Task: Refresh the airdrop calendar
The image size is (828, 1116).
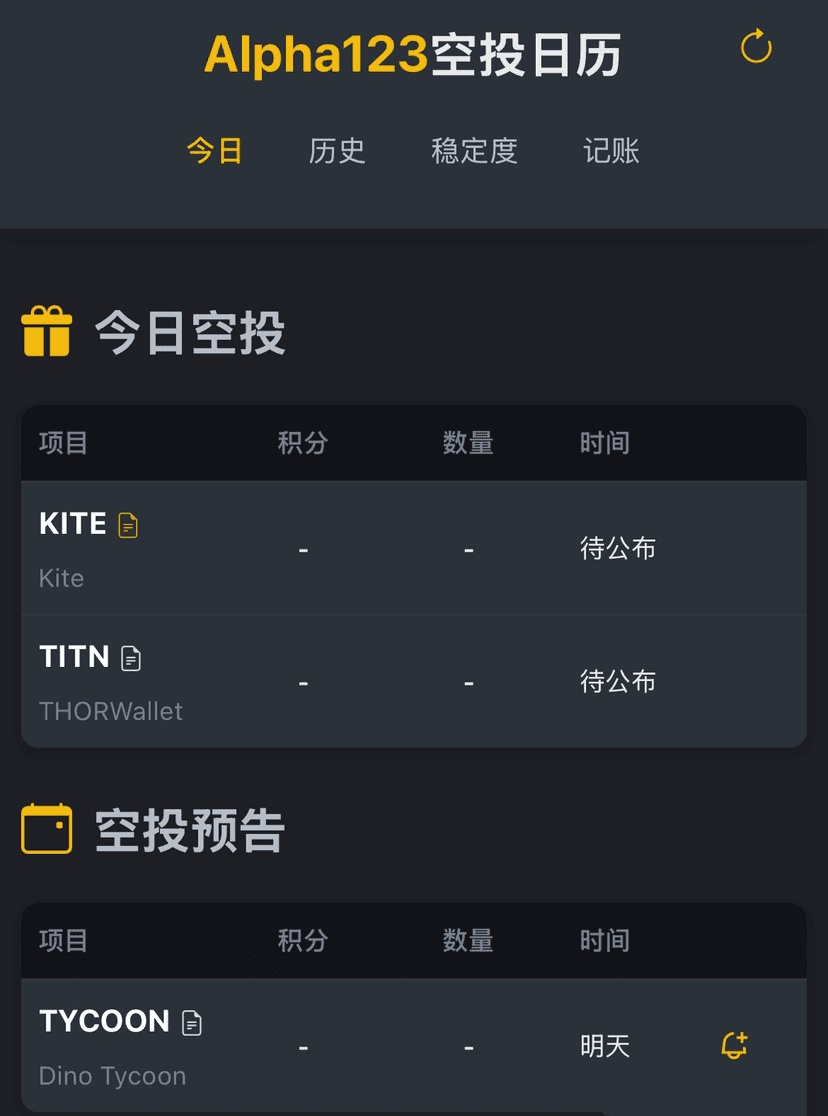Action: coord(756,47)
